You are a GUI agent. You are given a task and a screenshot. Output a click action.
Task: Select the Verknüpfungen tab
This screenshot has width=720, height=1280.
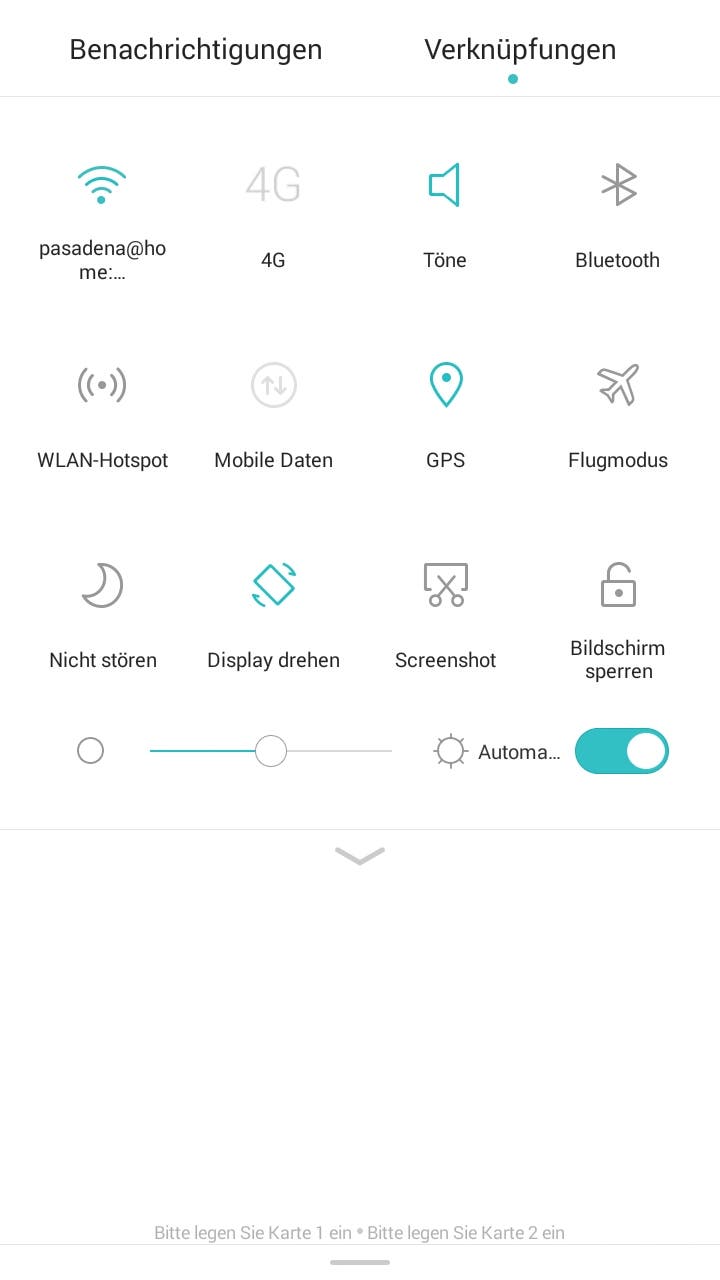[x=520, y=49]
